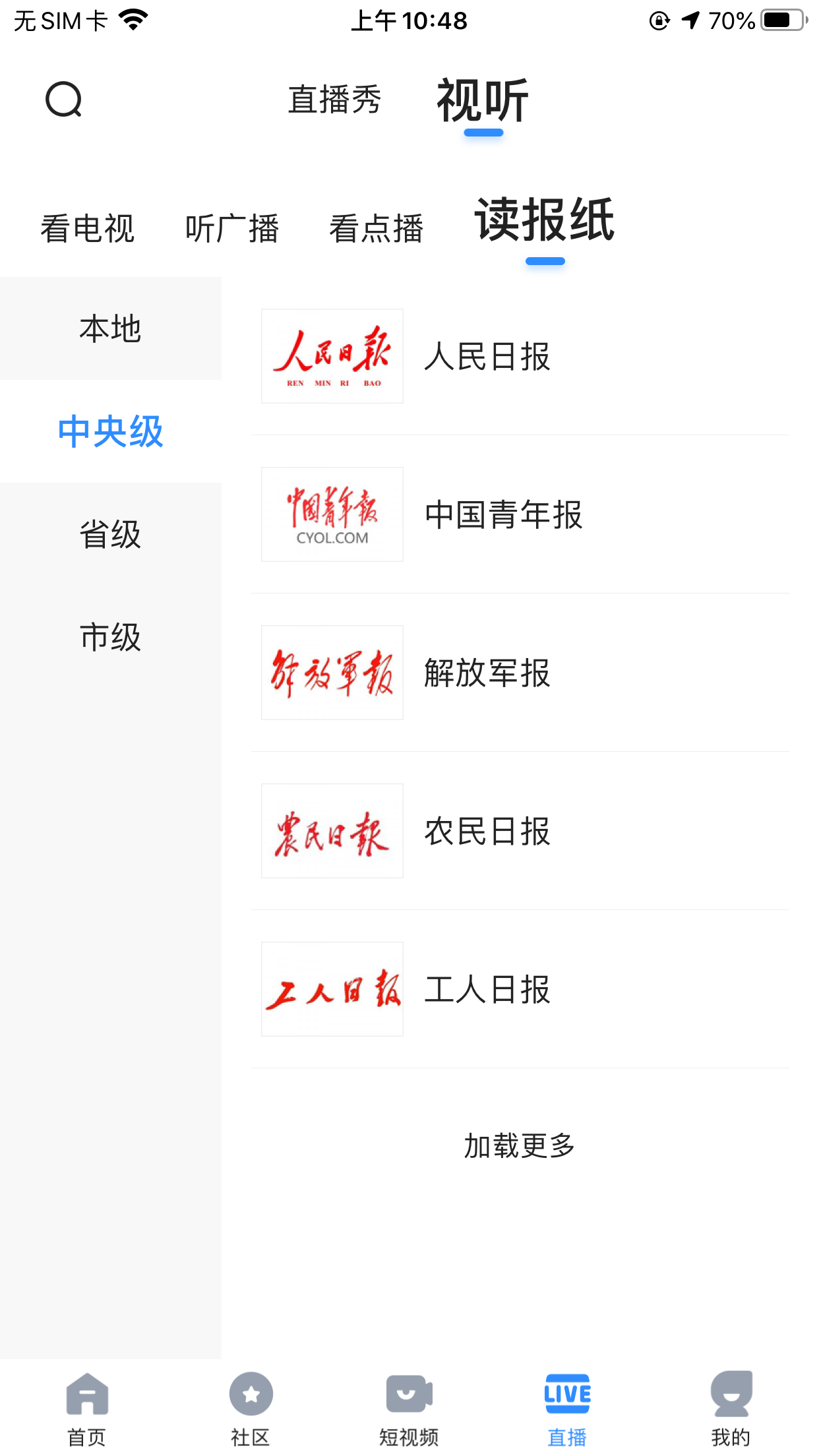Switch to 看电视 tab
819x1456 pixels.
[87, 229]
